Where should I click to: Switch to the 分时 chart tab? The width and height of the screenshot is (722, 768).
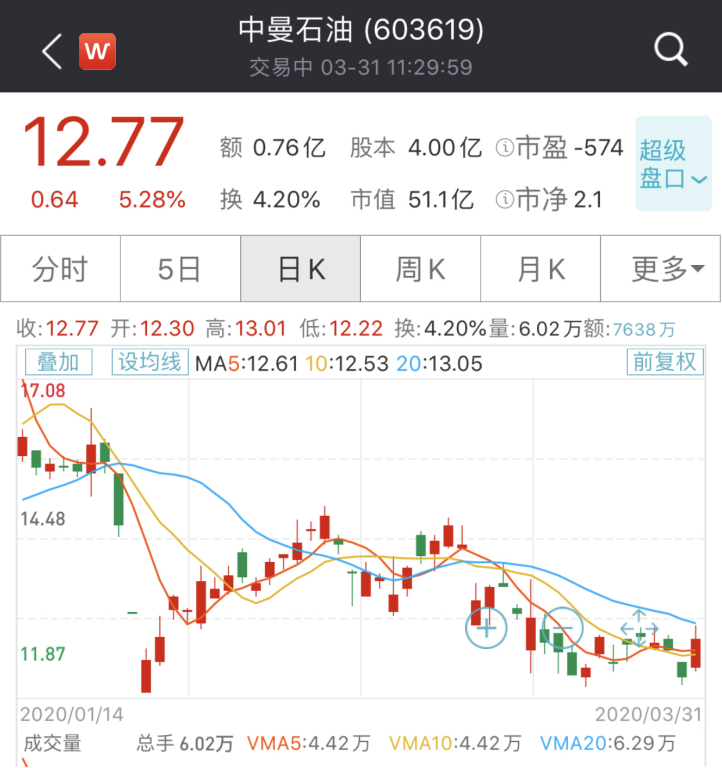(x=60, y=269)
